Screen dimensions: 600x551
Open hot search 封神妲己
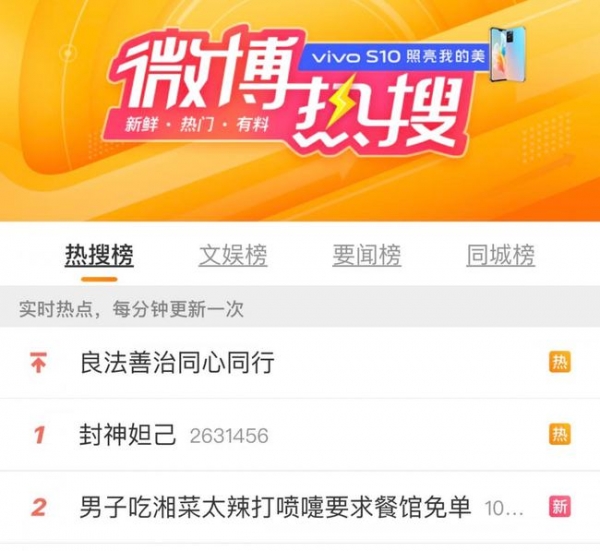128,435
